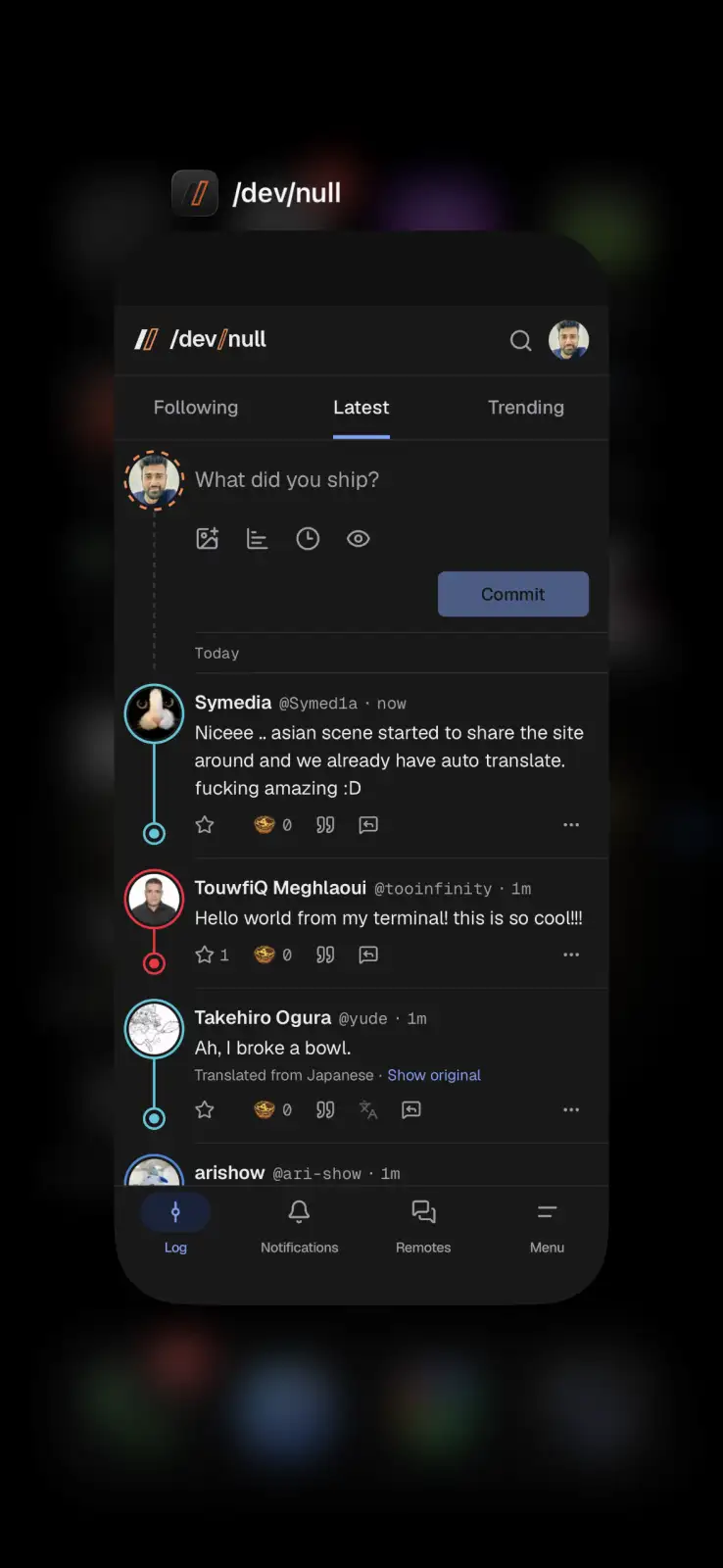Open the search icon in the header

521,340
